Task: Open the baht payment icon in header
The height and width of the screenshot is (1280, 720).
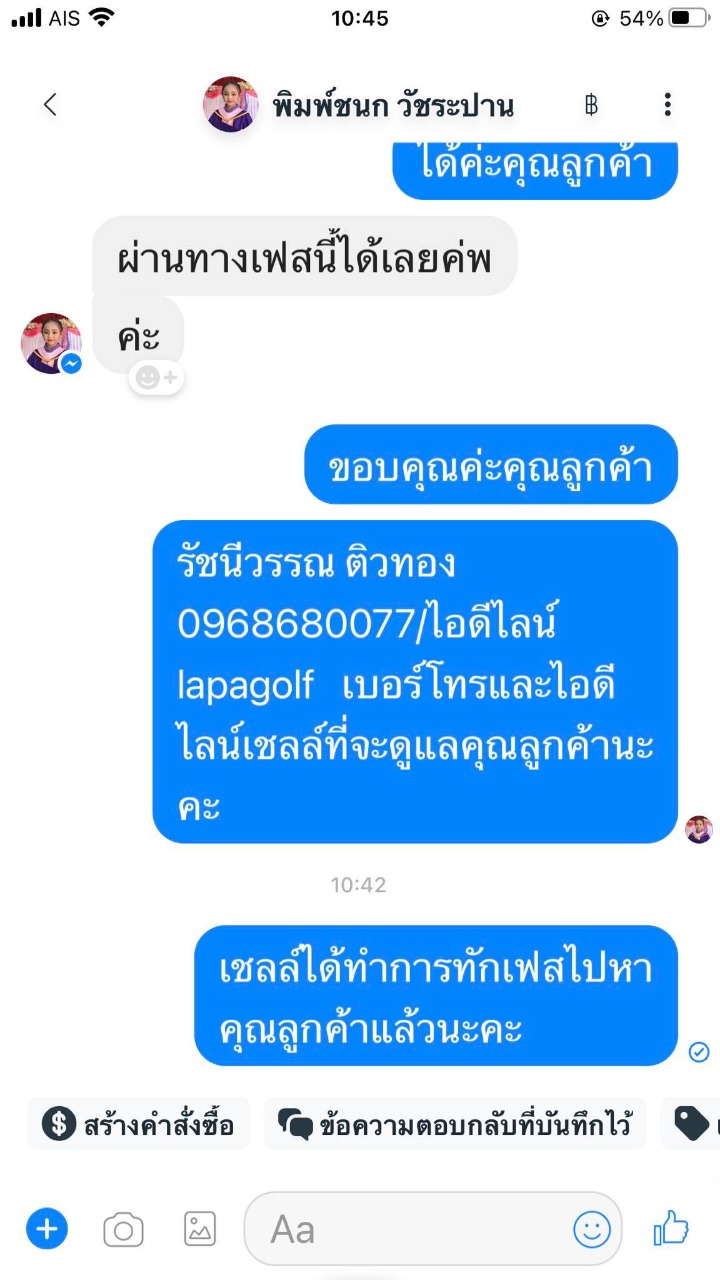Action: click(591, 104)
